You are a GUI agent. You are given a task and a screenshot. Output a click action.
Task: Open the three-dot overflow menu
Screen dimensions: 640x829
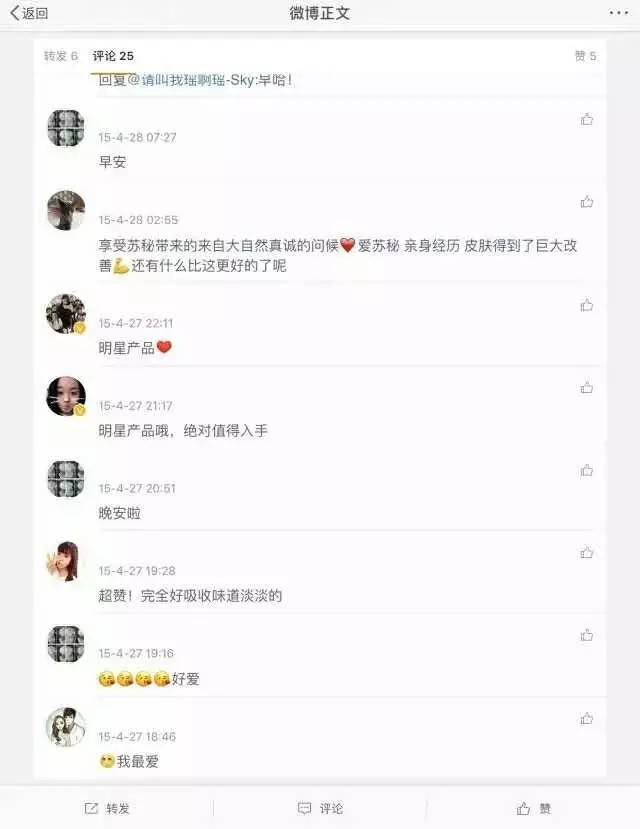(x=620, y=12)
